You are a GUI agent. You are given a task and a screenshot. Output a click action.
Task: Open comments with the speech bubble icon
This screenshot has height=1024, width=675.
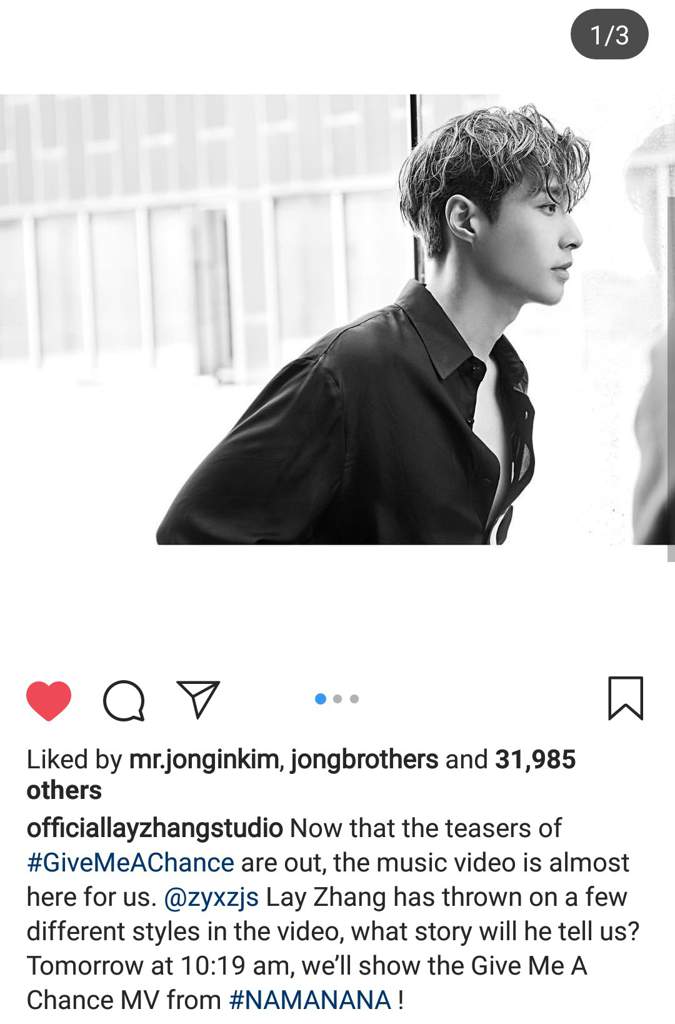(x=124, y=700)
